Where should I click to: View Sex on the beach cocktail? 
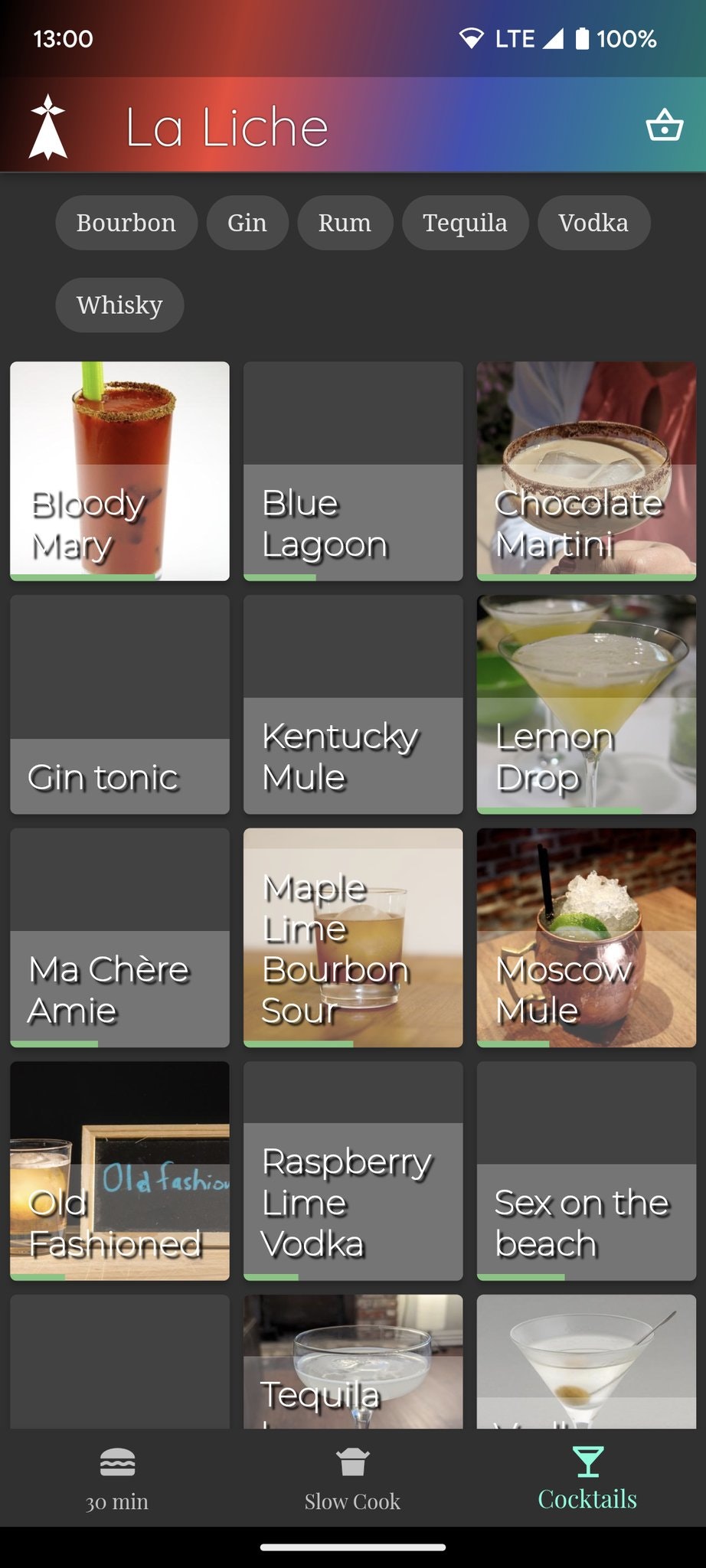click(x=586, y=1171)
